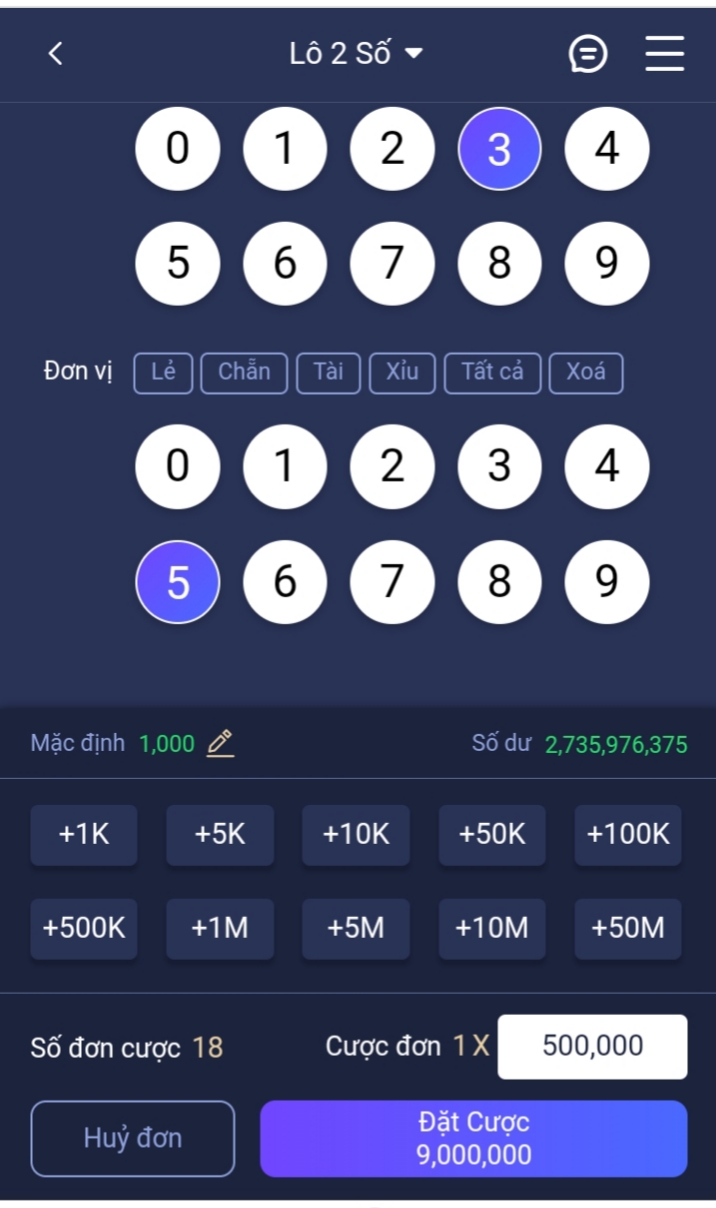716x1208 pixels.
Task: Choose the Chẵn quick filter
Action: point(244,372)
